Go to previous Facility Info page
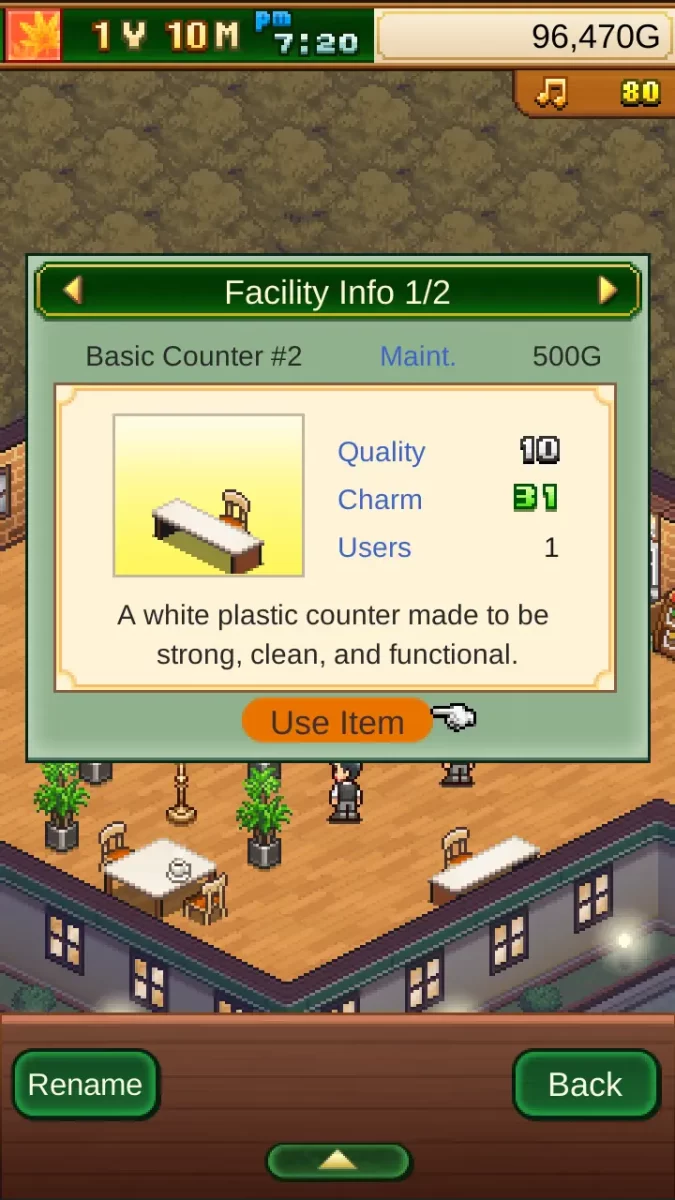Viewport: 675px width, 1200px height. [x=72, y=291]
